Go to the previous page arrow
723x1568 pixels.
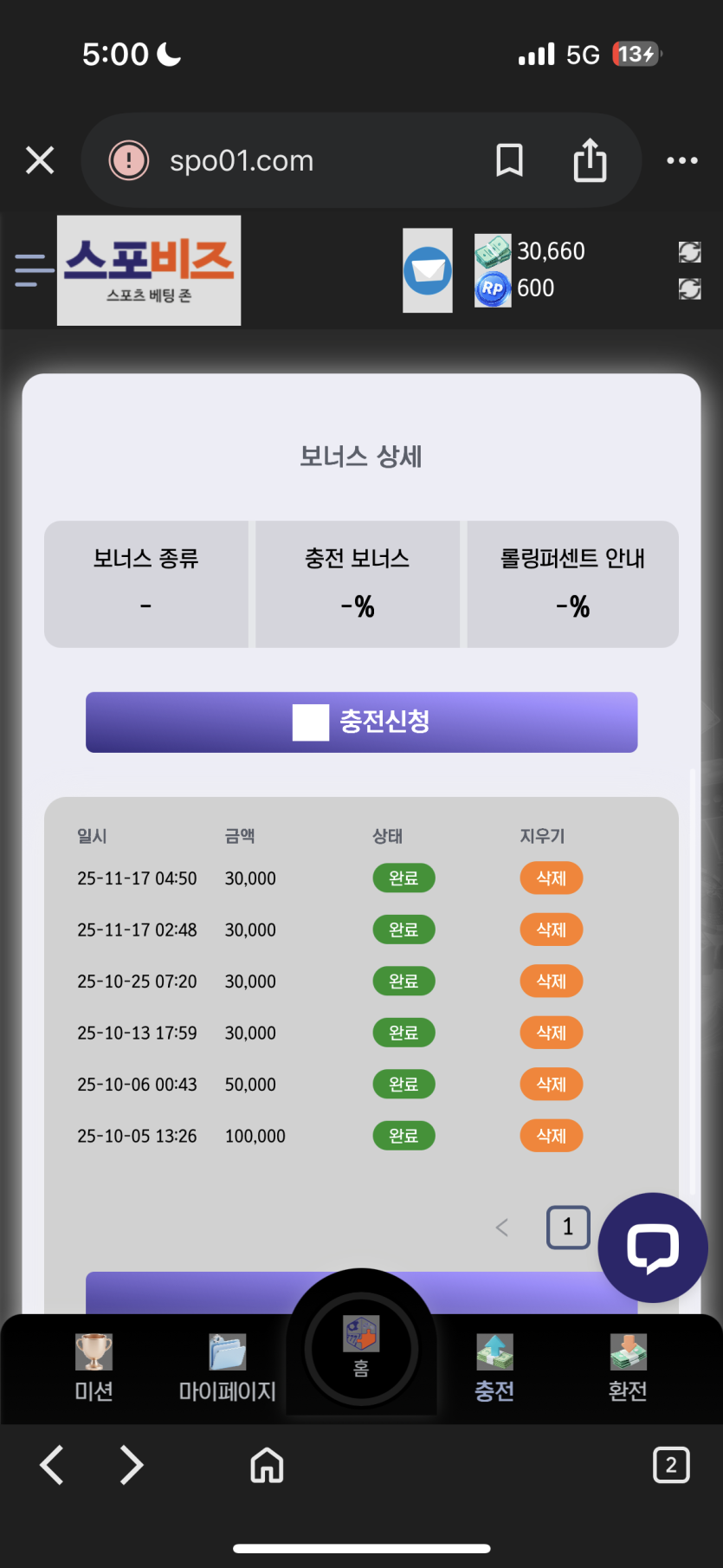pos(502,1227)
